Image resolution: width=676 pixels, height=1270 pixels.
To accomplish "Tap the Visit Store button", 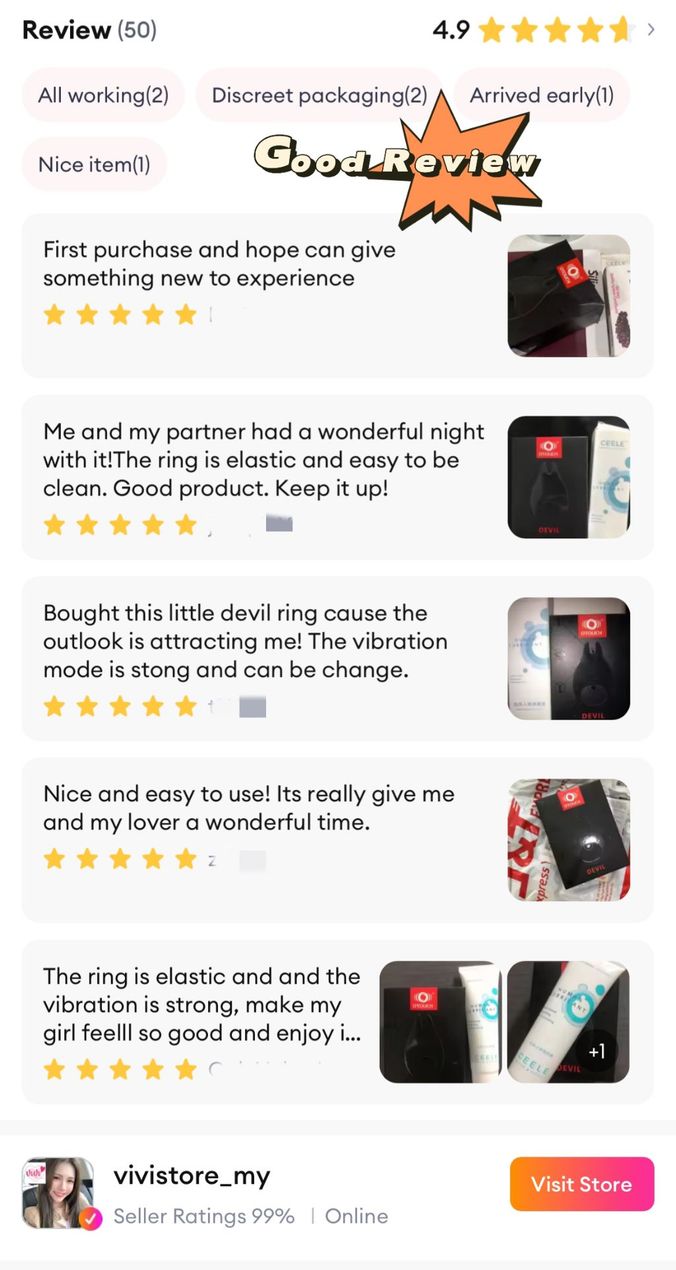I will pyautogui.click(x=581, y=1184).
